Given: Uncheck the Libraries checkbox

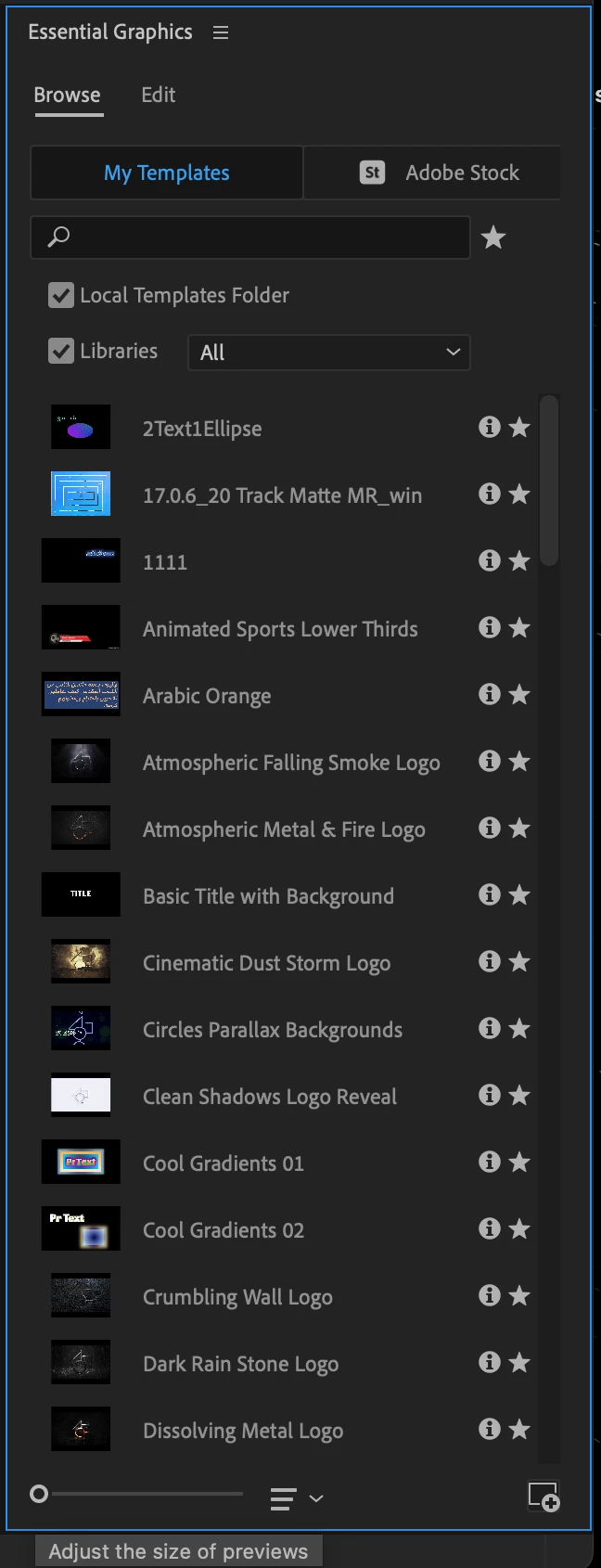Looking at the screenshot, I should 61,351.
